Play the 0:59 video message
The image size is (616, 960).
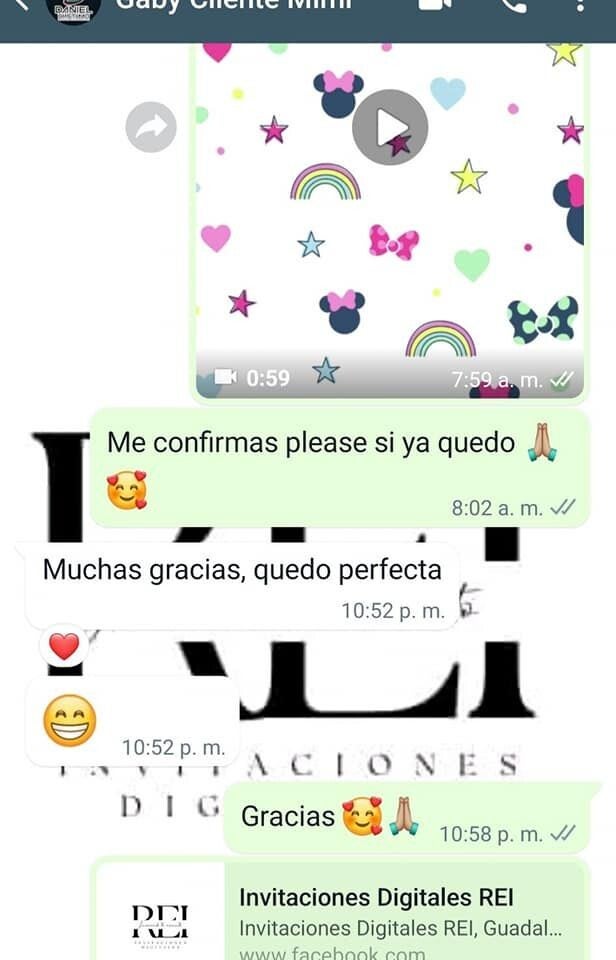coord(390,127)
